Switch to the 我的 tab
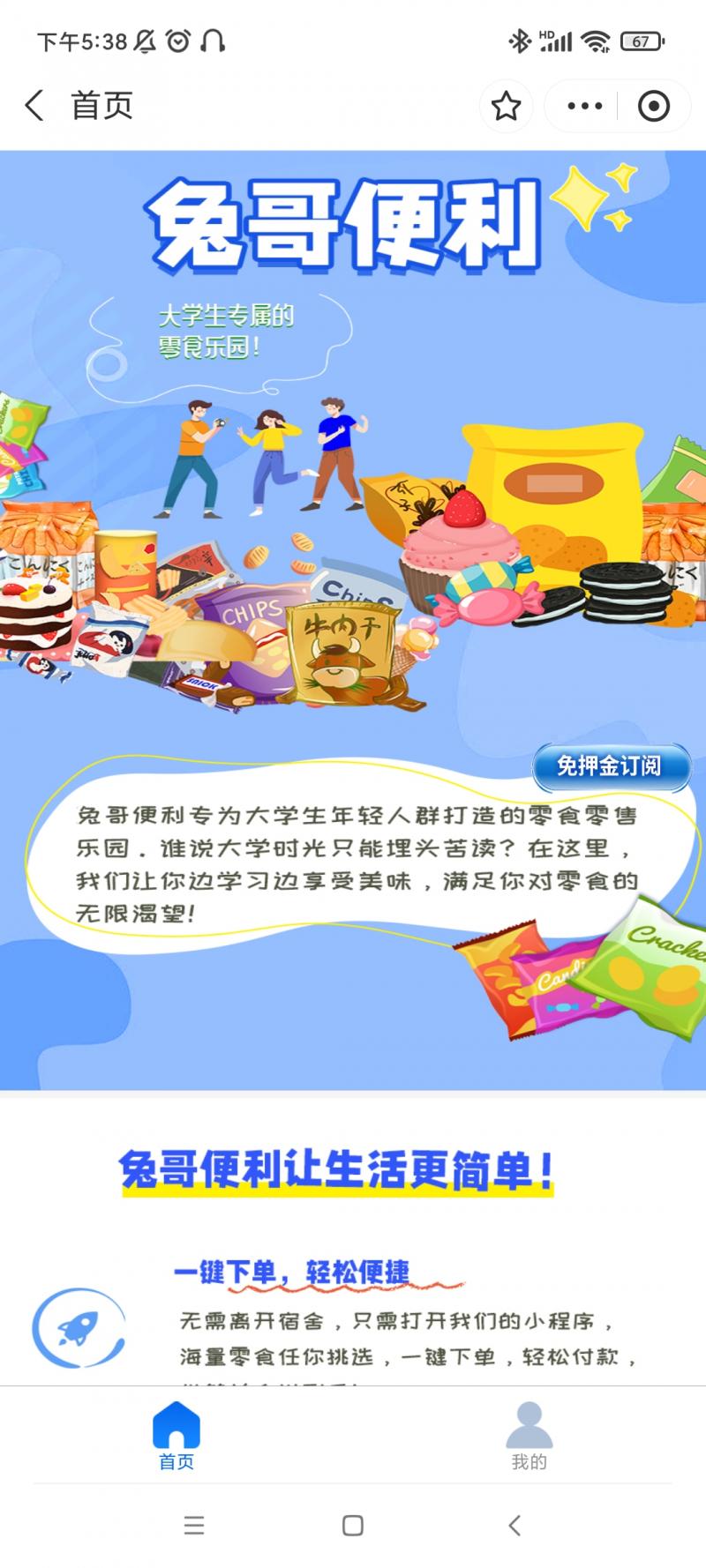Viewport: 706px width, 1568px height. click(529, 1436)
